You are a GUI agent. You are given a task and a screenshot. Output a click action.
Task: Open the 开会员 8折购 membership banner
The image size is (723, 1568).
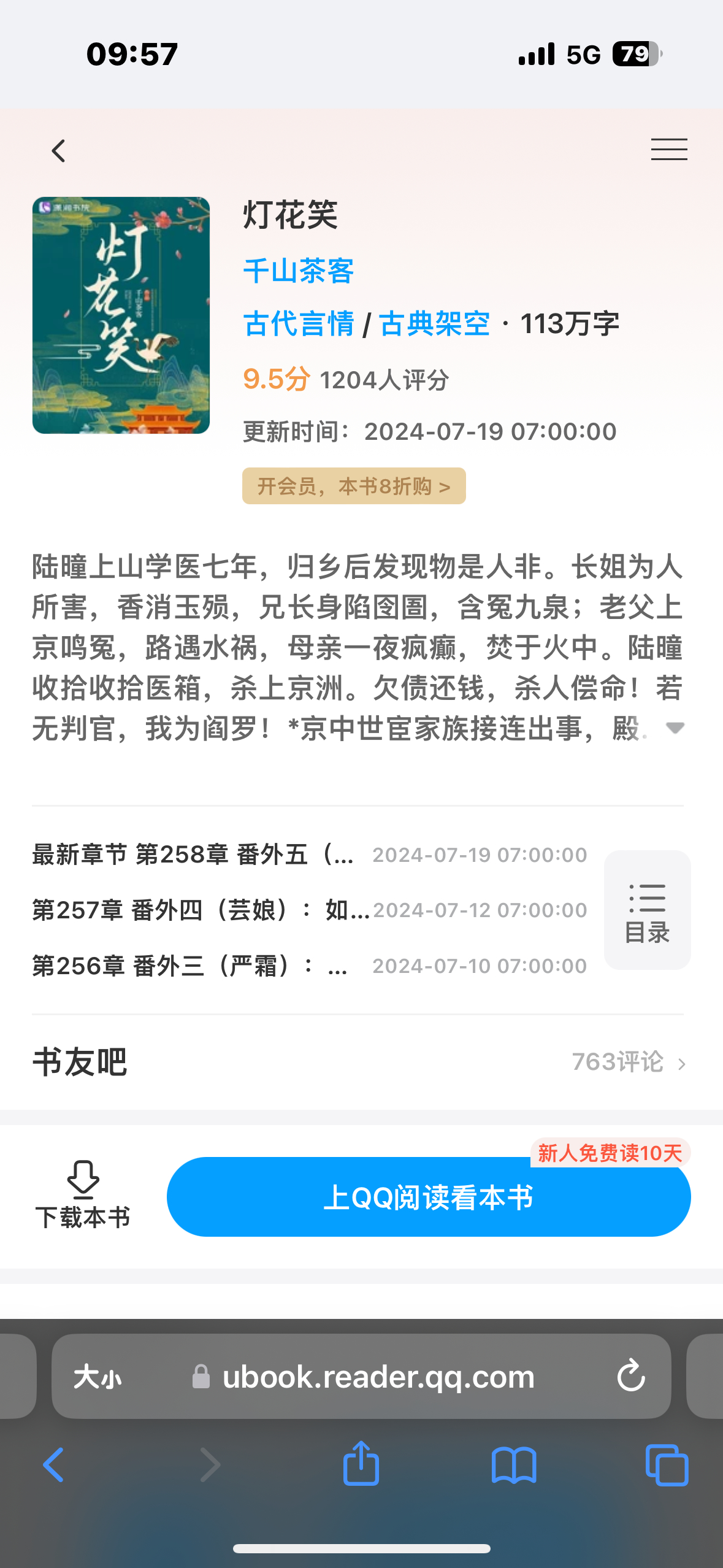[354, 485]
